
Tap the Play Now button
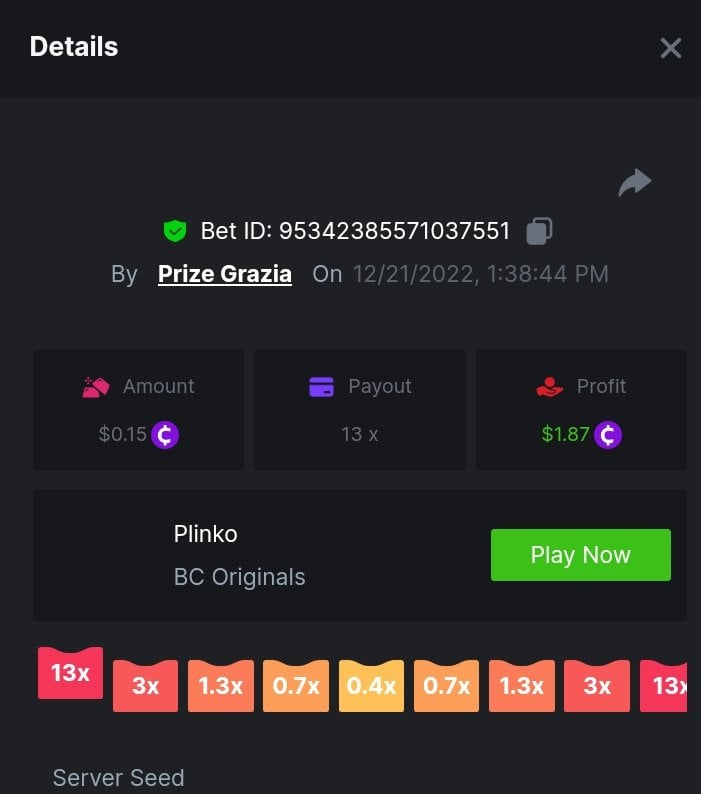[x=580, y=555]
